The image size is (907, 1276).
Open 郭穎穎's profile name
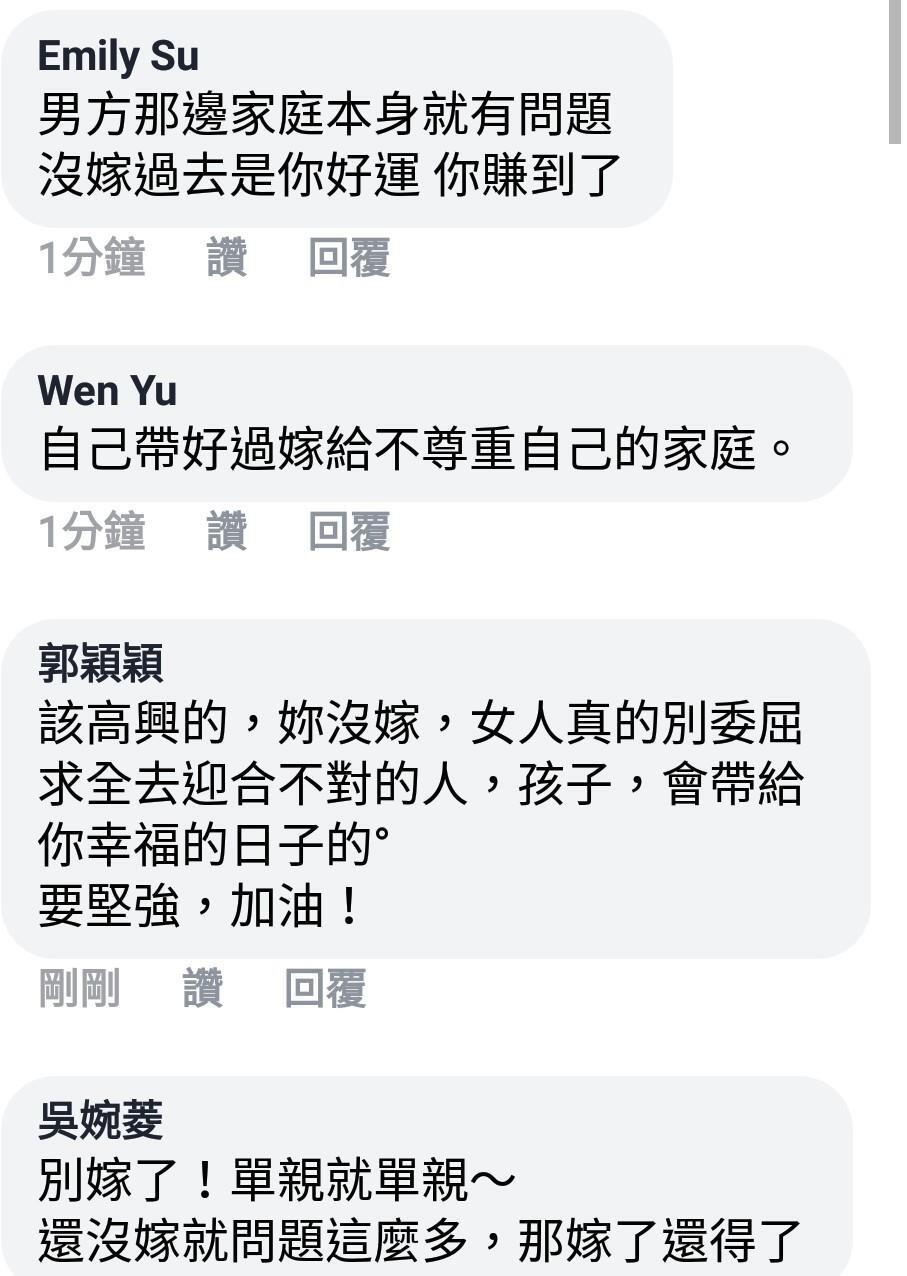tap(100, 663)
